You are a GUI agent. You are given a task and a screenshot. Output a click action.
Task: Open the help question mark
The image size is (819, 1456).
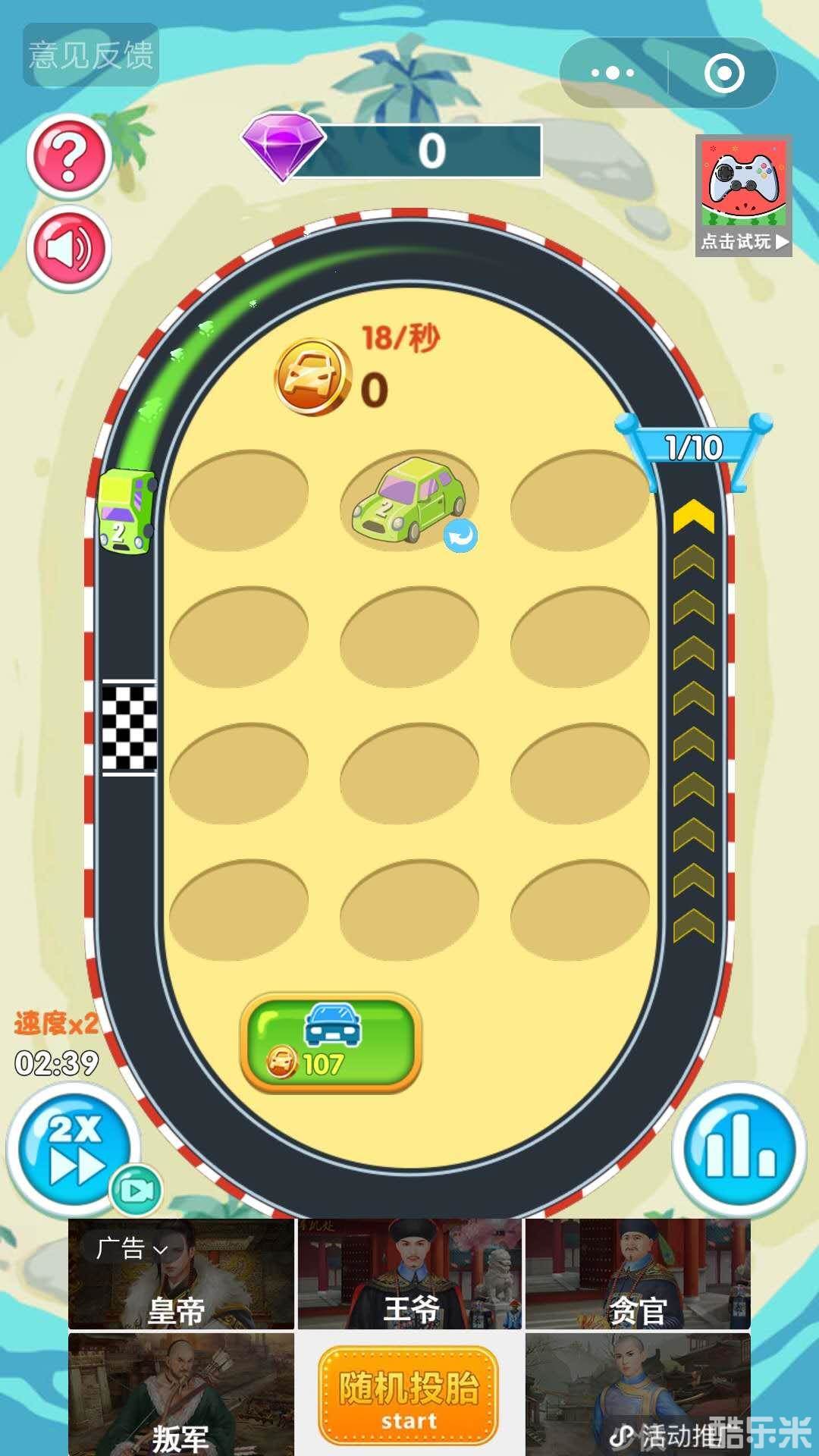click(69, 157)
